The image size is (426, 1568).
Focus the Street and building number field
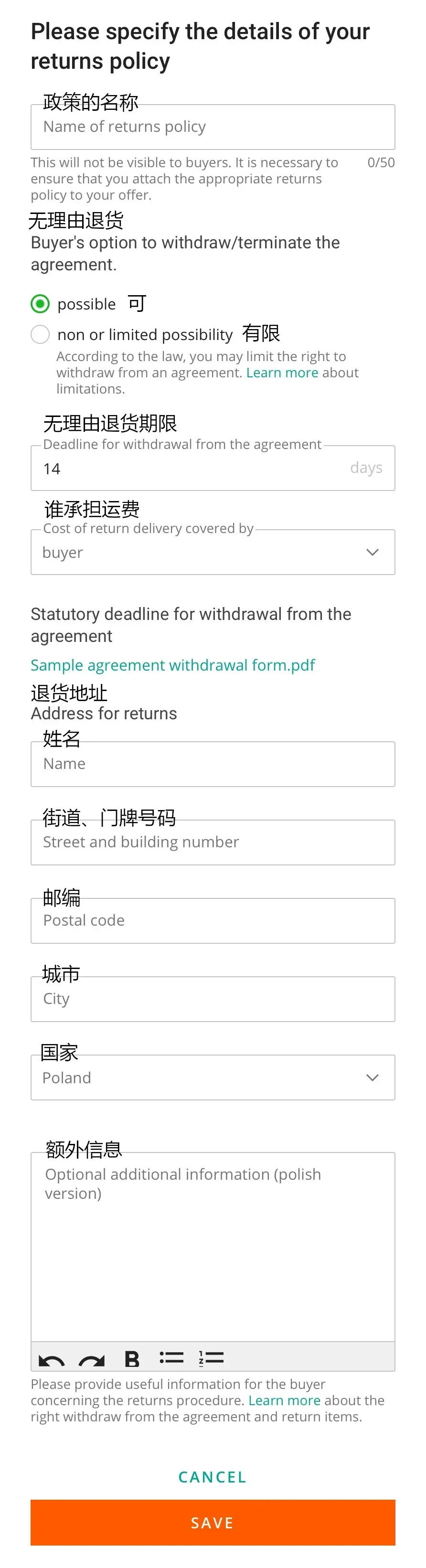pos(213,843)
